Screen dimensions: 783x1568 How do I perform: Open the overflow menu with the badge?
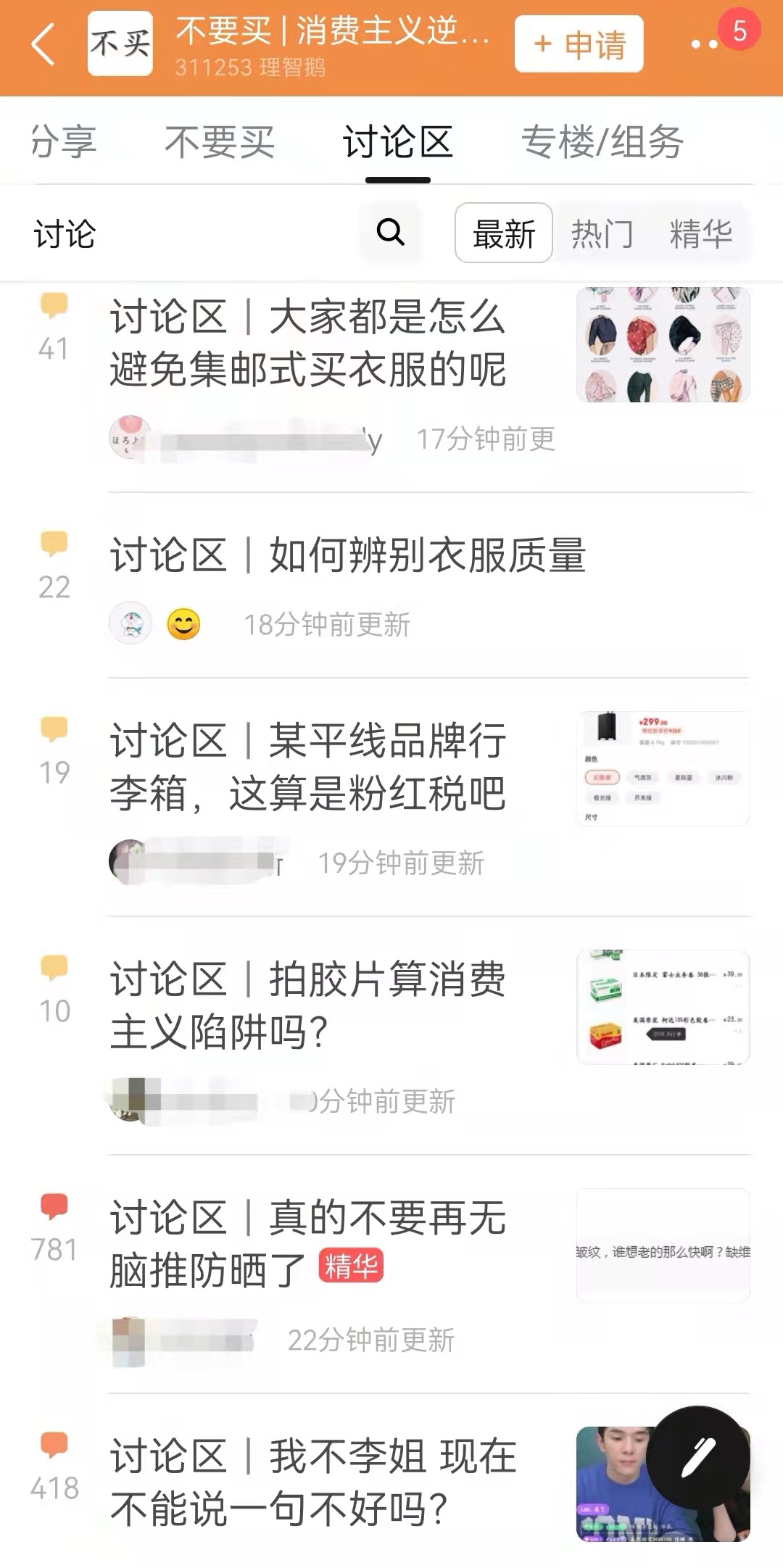tap(705, 44)
